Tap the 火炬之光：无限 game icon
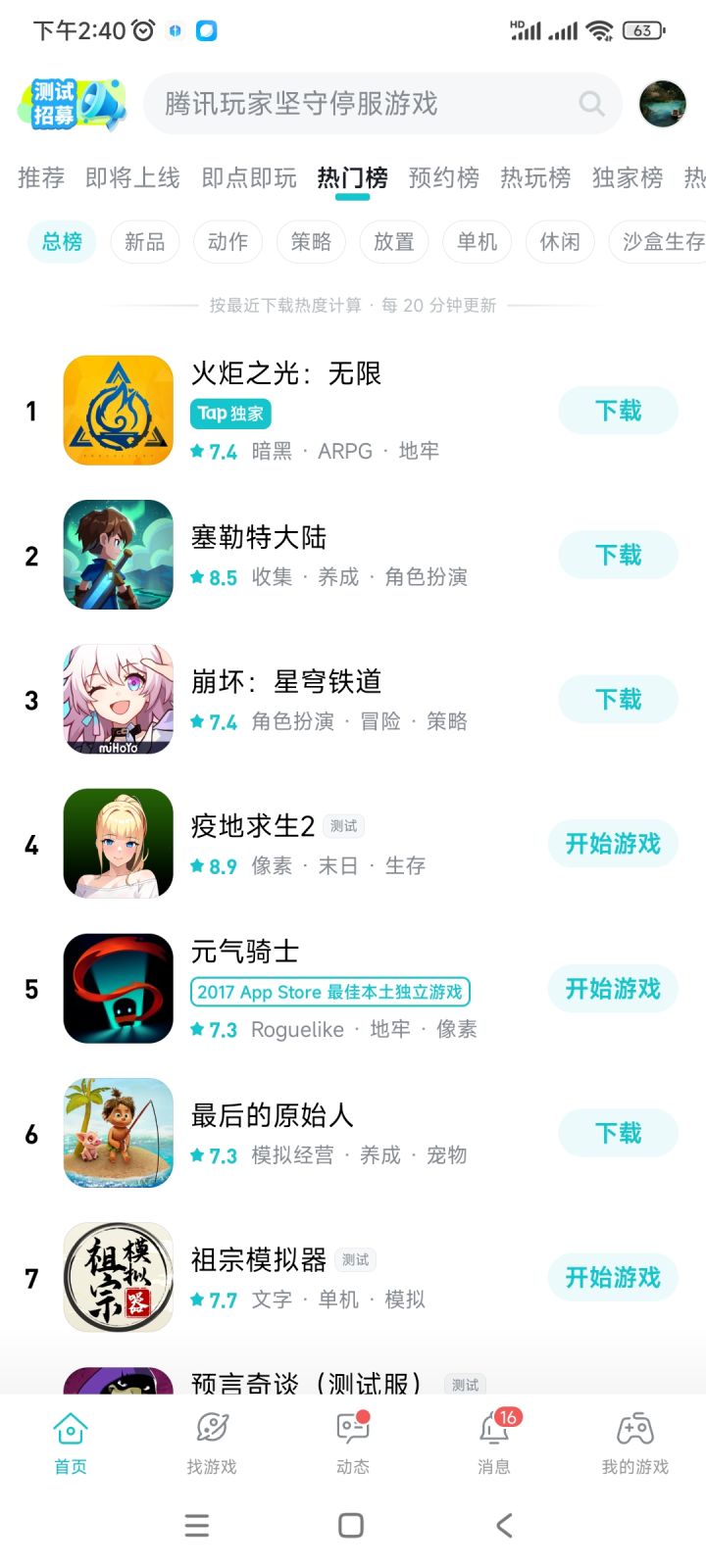 pos(118,410)
